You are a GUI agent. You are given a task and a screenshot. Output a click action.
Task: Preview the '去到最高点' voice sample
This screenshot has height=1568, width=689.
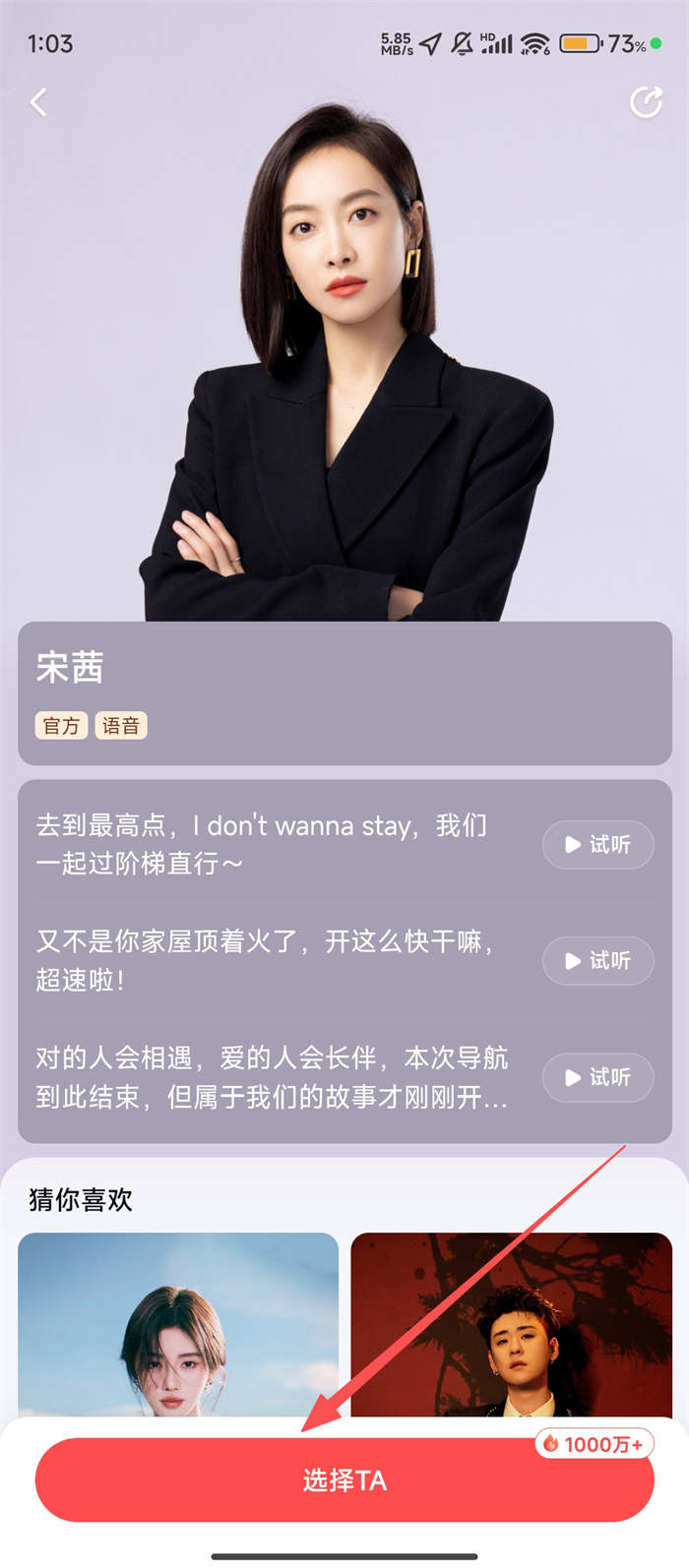(x=597, y=844)
